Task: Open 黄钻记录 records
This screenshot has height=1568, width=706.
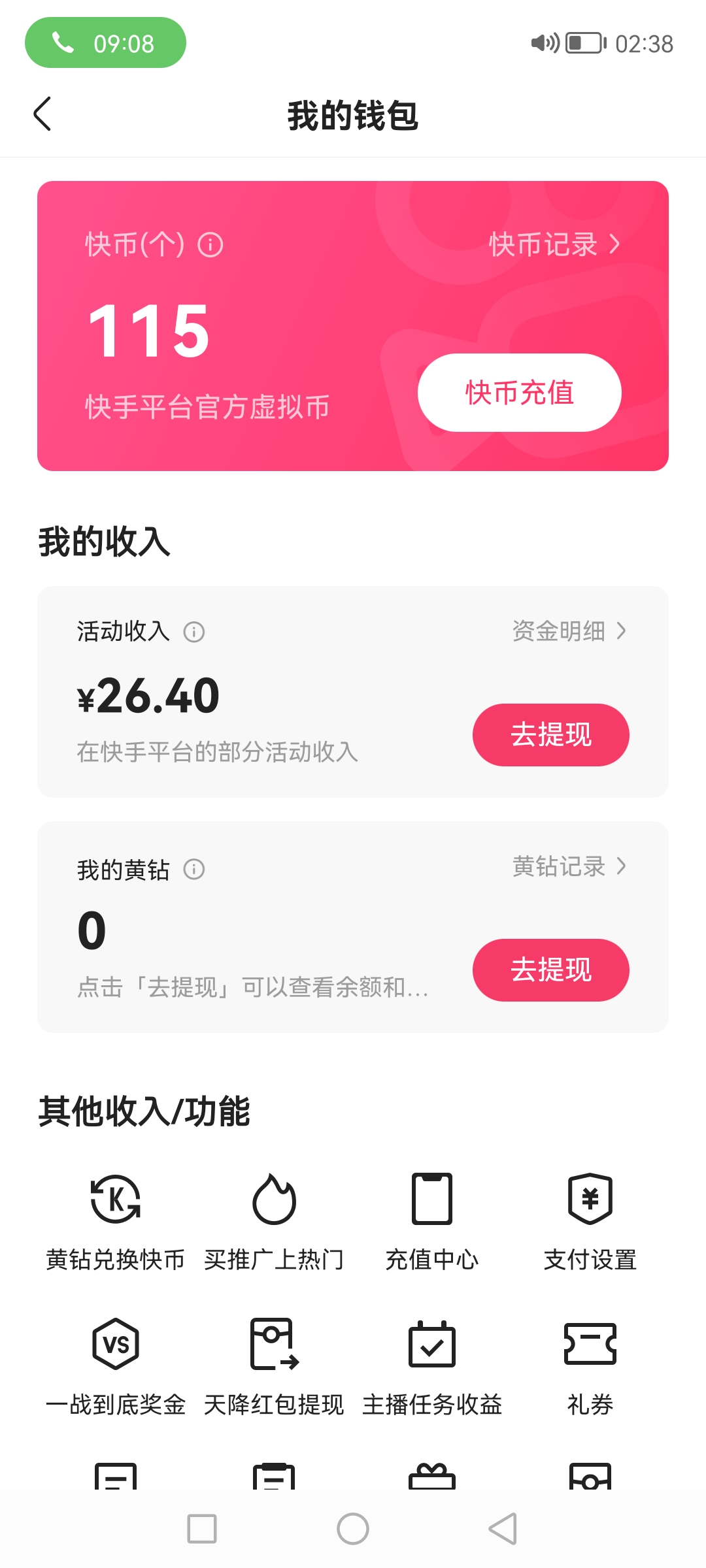Action: [569, 866]
